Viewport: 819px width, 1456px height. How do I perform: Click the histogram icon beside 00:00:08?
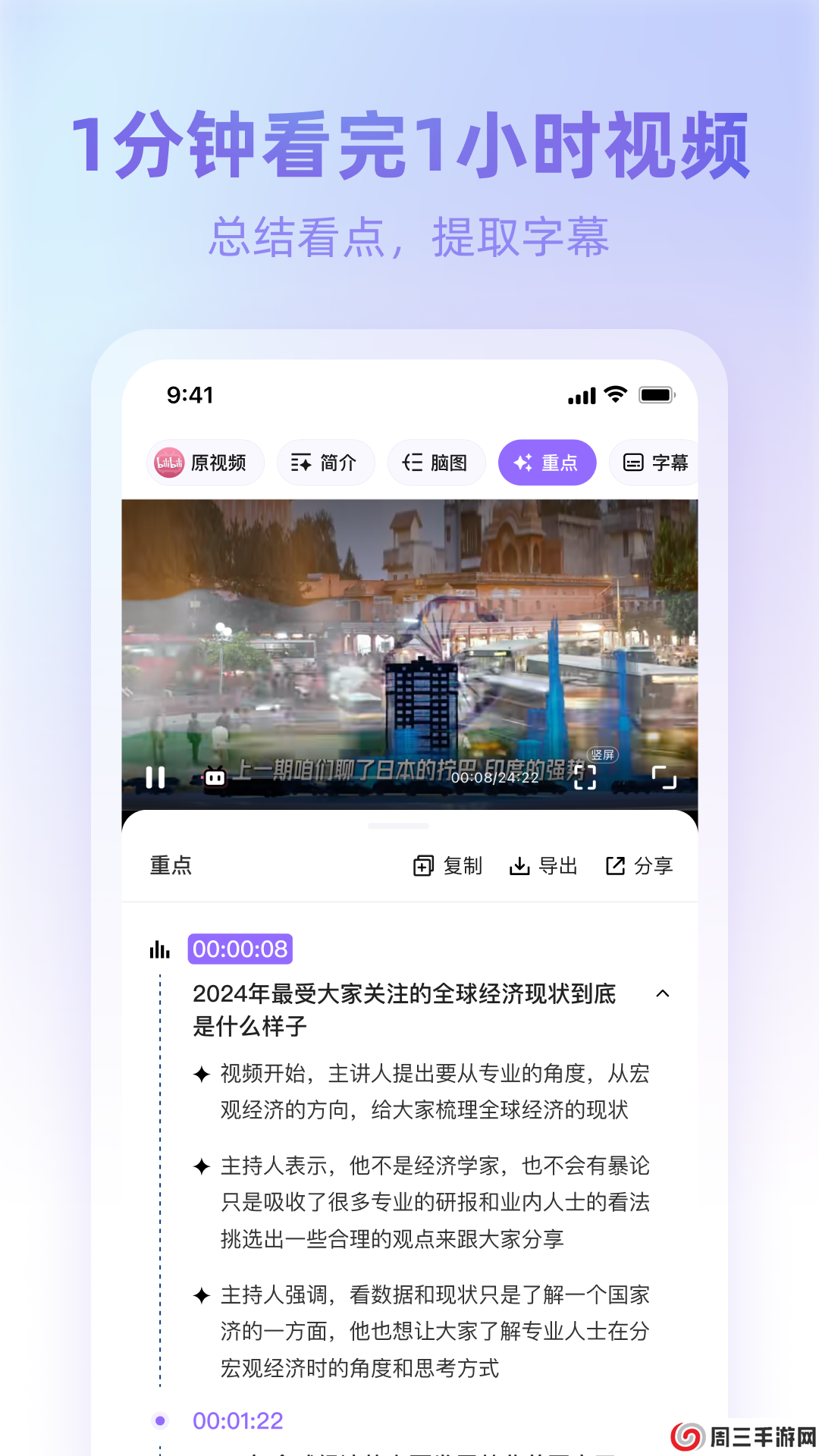pyautogui.click(x=158, y=949)
